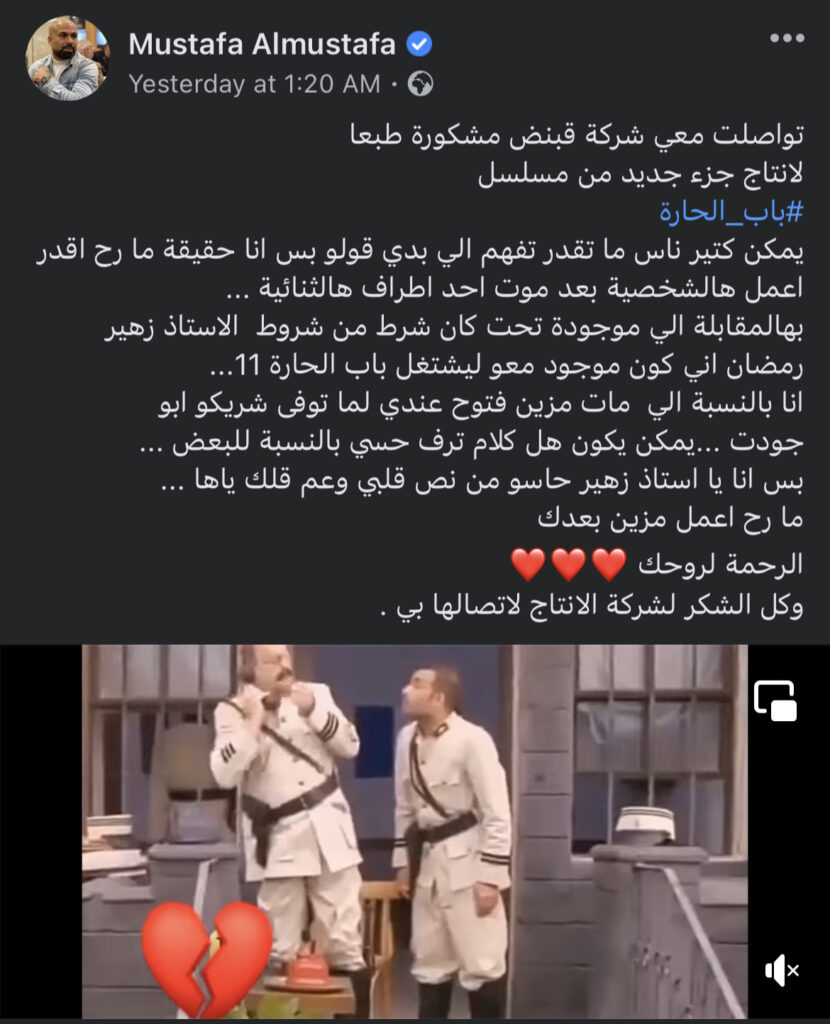Screen dimensions: 830x1024
Task: Play the attached video clip
Action: tap(414, 830)
